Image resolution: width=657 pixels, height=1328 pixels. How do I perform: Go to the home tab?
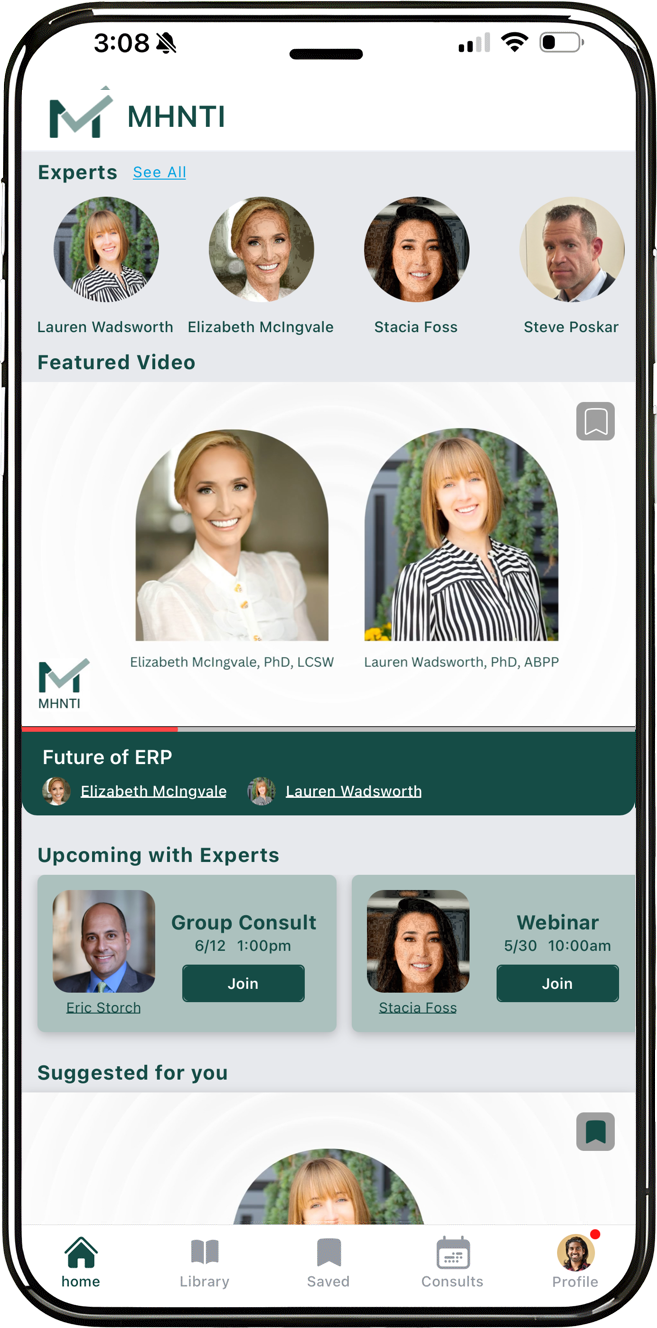pos(81,1263)
